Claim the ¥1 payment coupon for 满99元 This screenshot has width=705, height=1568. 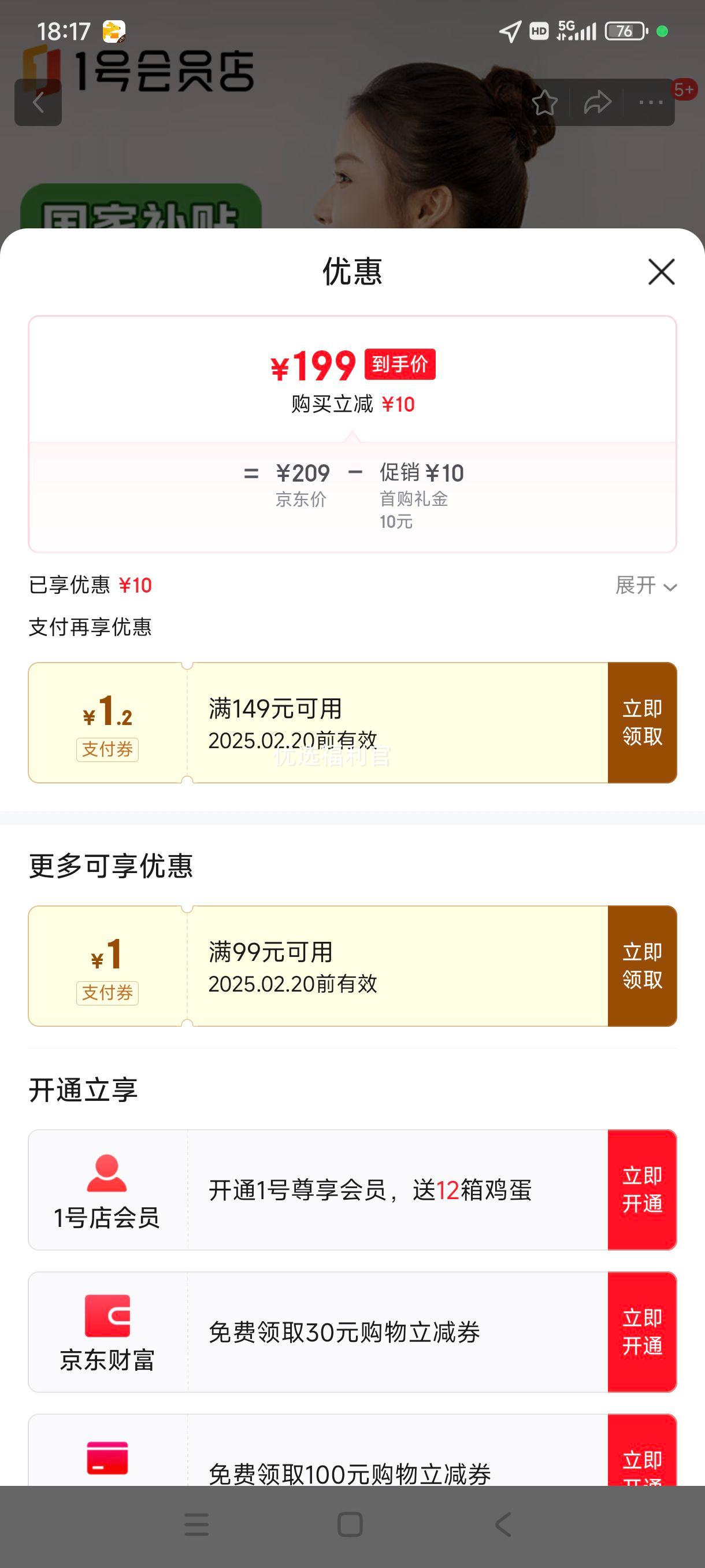[x=643, y=966]
